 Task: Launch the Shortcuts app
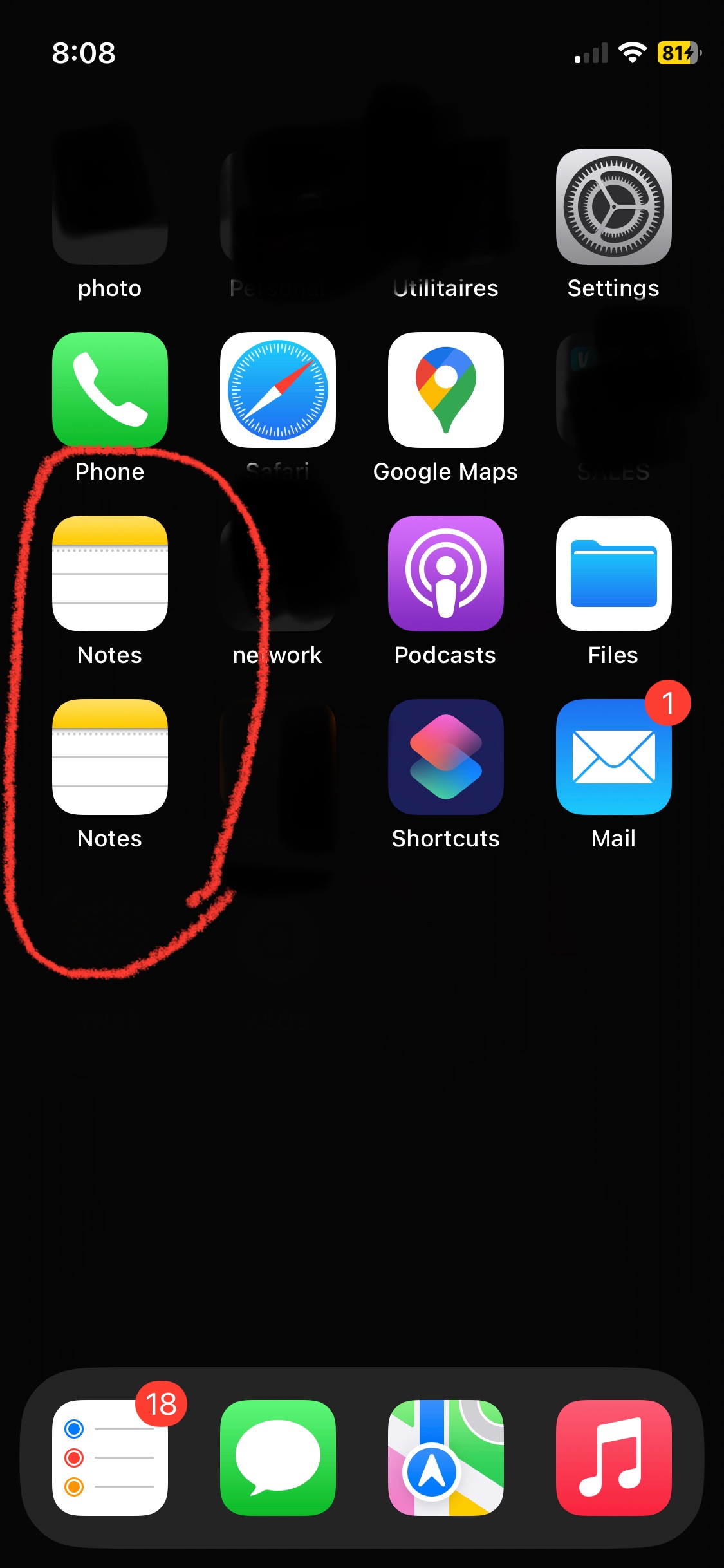(445, 757)
